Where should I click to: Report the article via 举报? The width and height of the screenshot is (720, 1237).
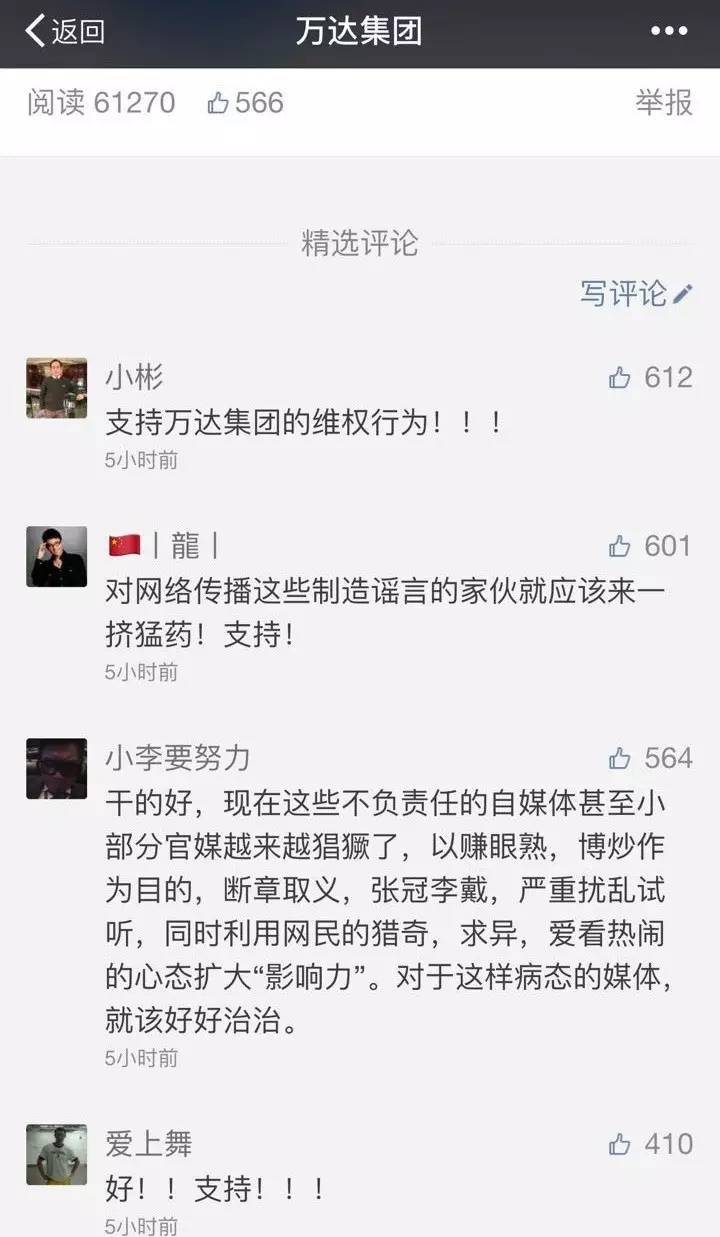pyautogui.click(x=664, y=102)
